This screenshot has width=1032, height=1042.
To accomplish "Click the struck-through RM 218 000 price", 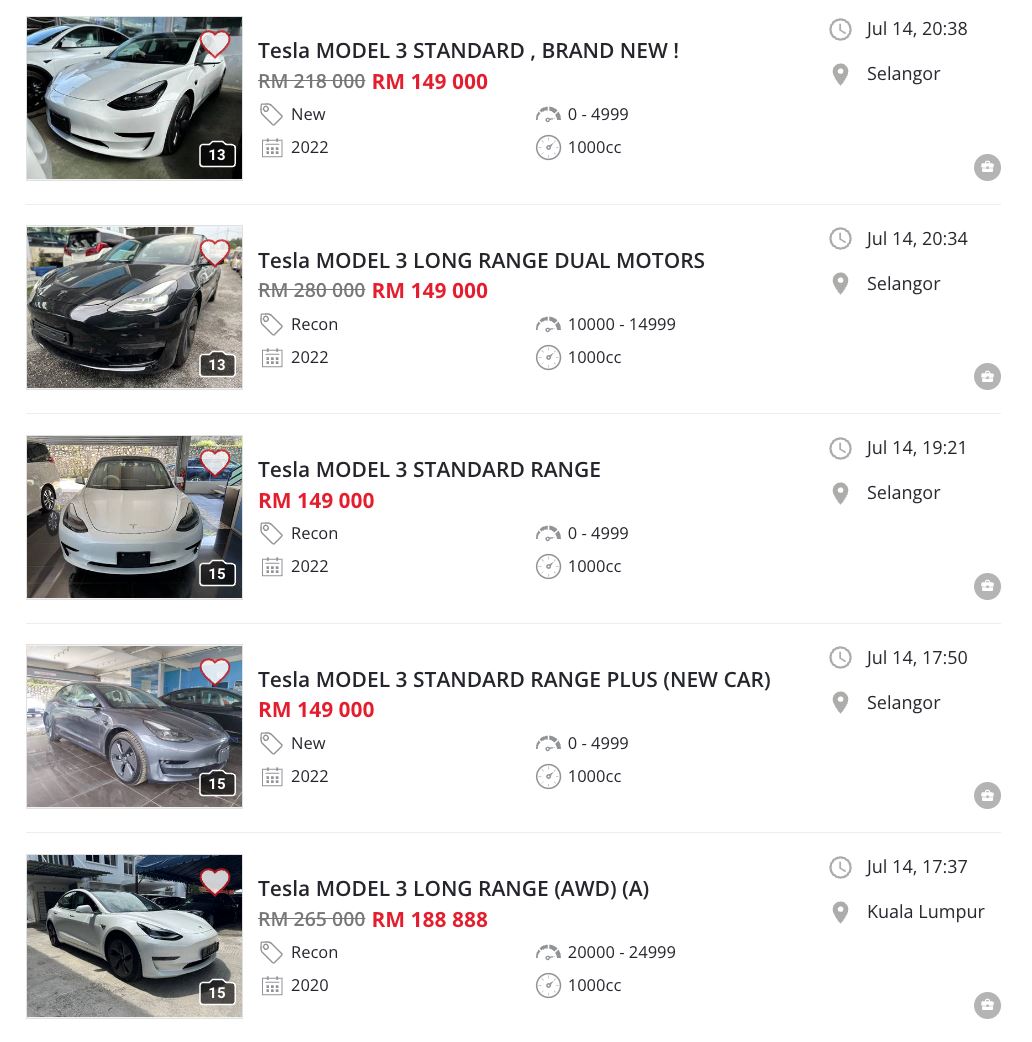I will (x=311, y=81).
